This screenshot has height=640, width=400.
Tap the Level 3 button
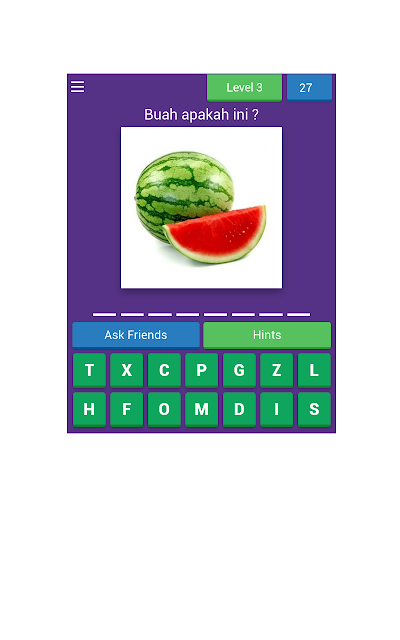coord(244,87)
